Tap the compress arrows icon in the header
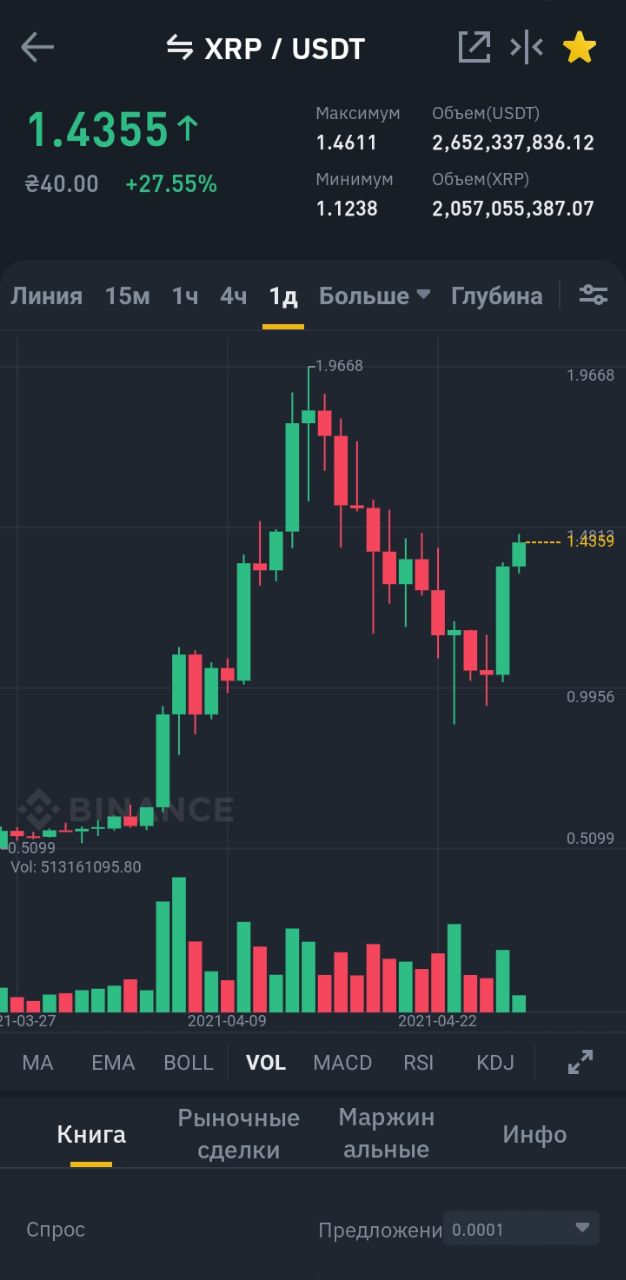 coord(526,47)
